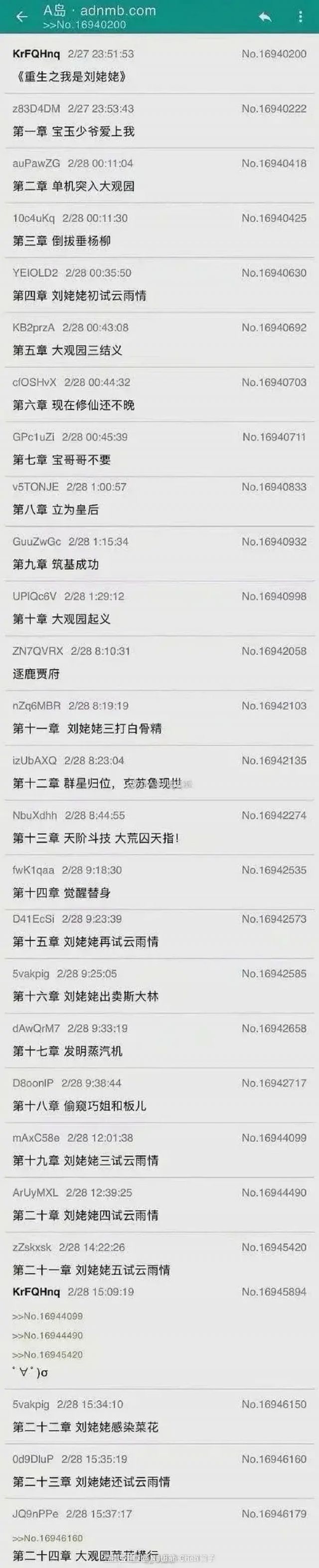
Task: Open the three-dot overflow menu
Action: pyautogui.click(x=300, y=16)
